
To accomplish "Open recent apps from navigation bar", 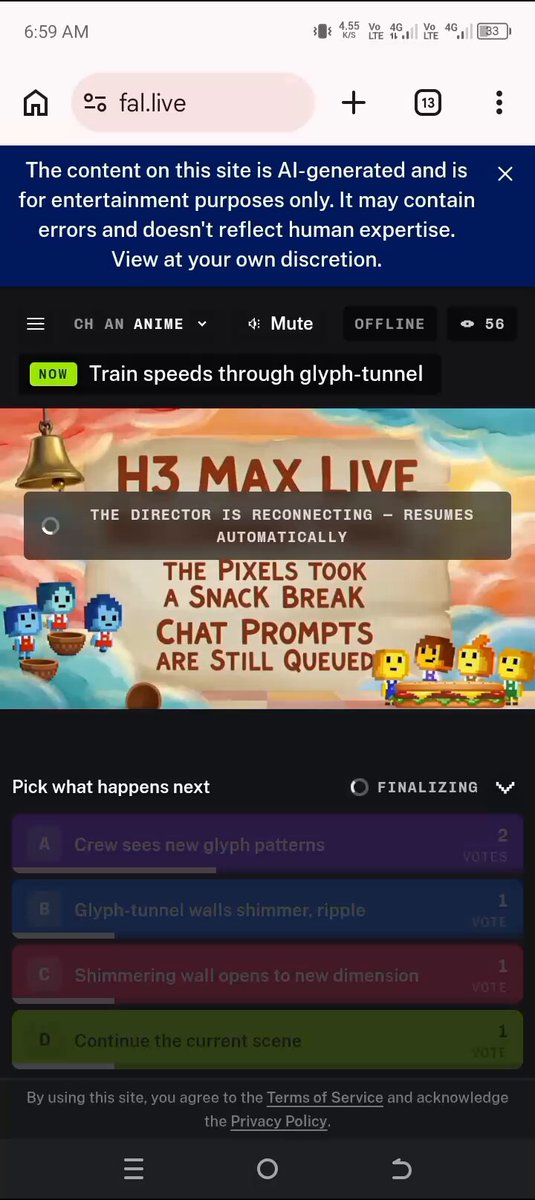I will coord(133,1169).
